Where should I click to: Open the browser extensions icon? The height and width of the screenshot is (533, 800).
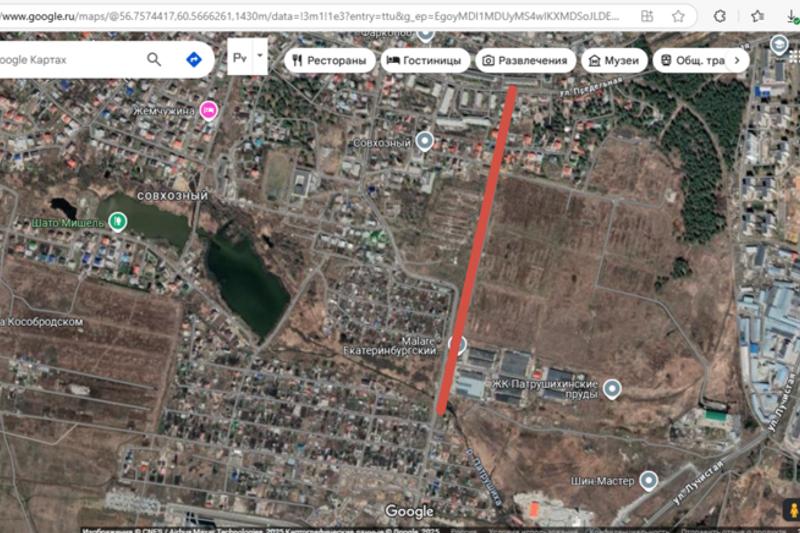[x=721, y=16]
